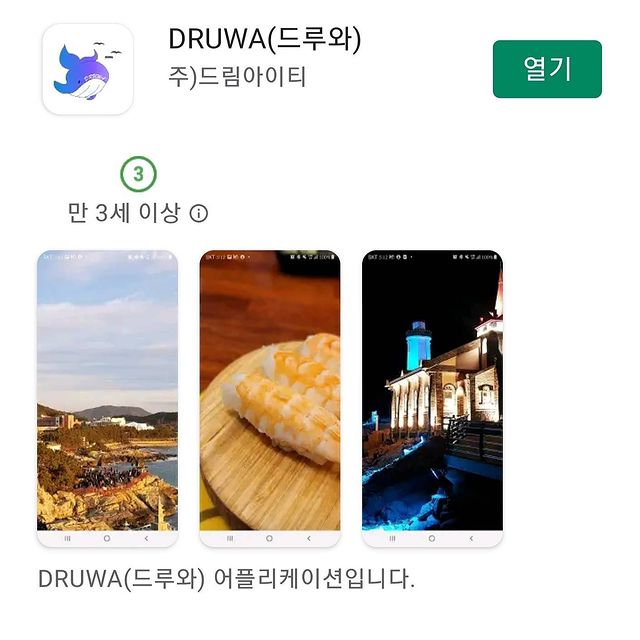View the coastal landscape screenshot

pyautogui.click(x=107, y=398)
